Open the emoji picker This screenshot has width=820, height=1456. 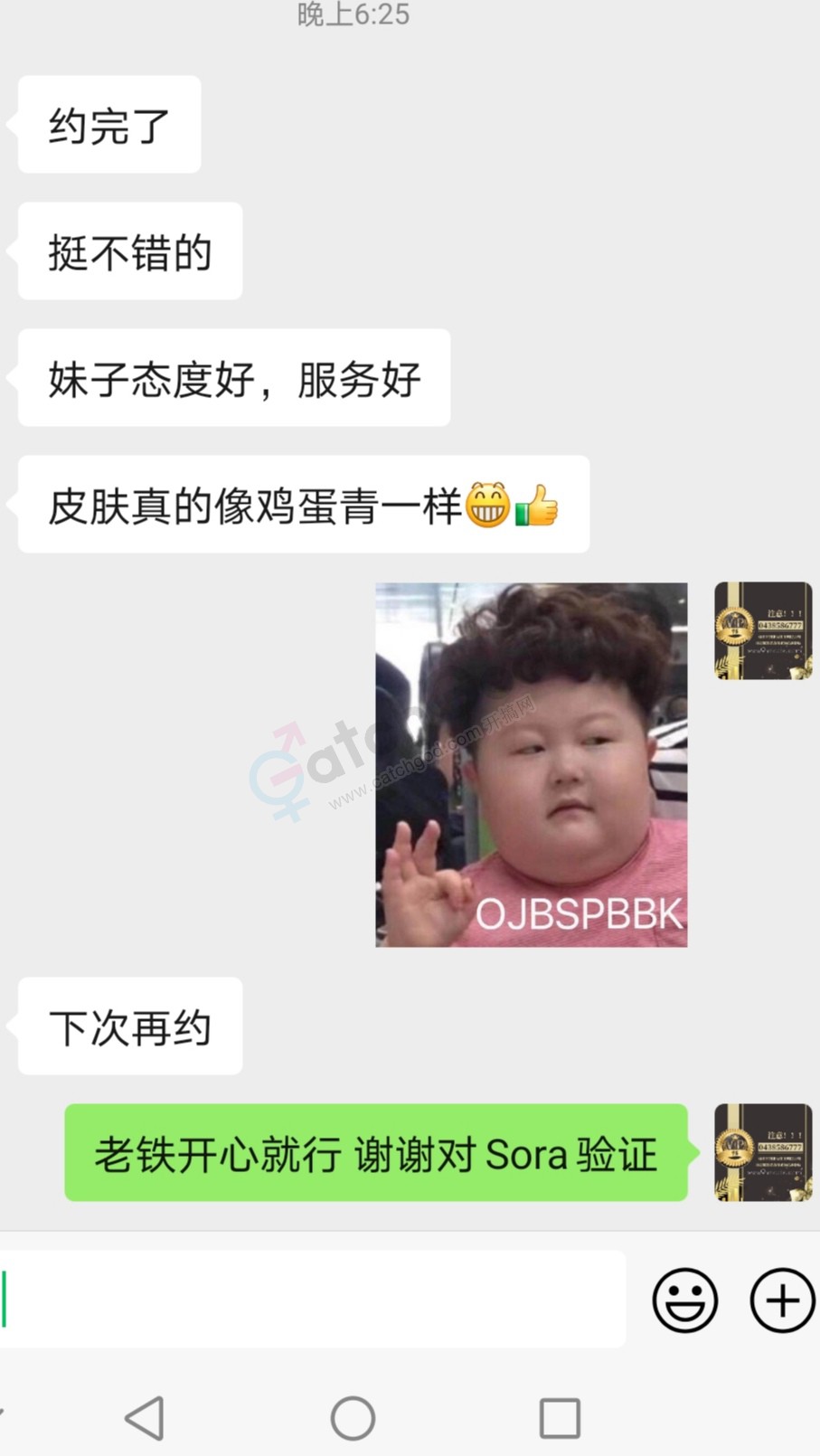[684, 1300]
